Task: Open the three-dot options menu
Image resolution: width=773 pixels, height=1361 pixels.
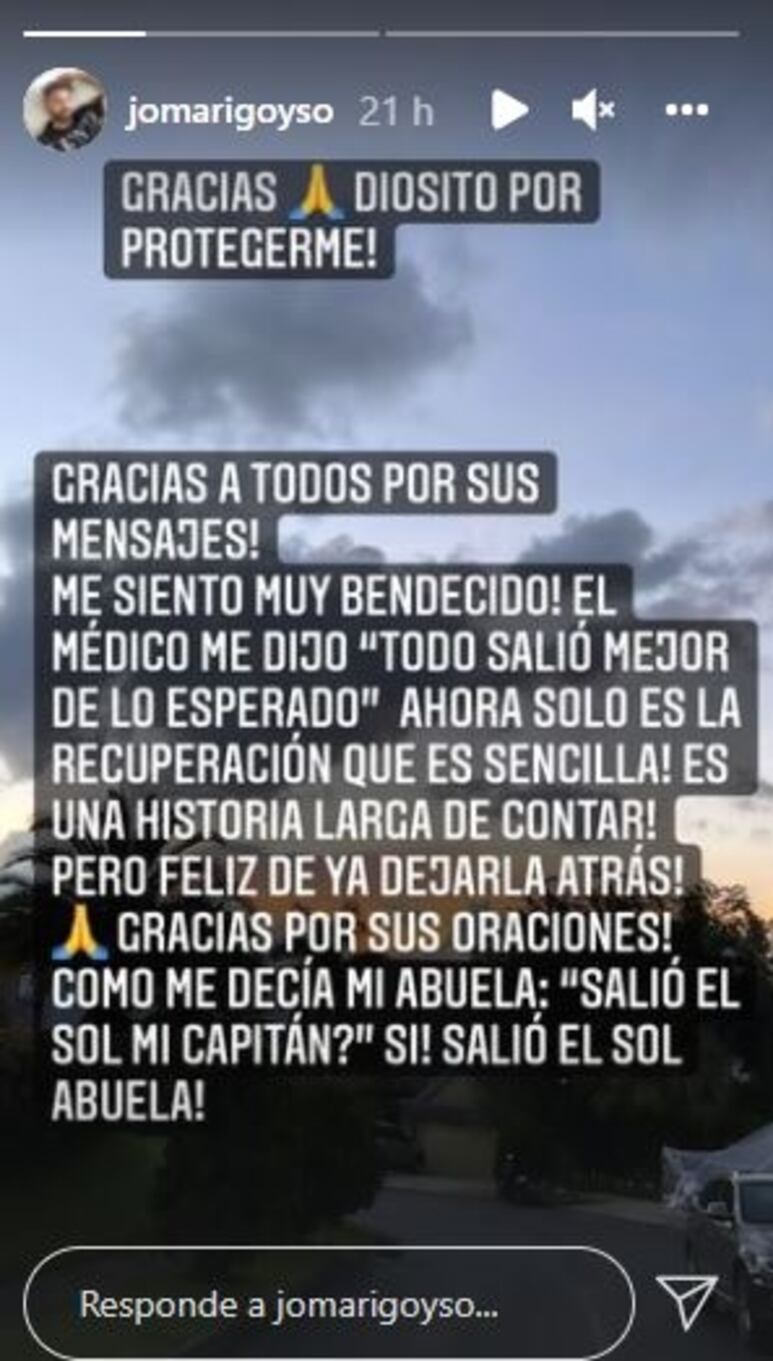Action: tap(687, 110)
